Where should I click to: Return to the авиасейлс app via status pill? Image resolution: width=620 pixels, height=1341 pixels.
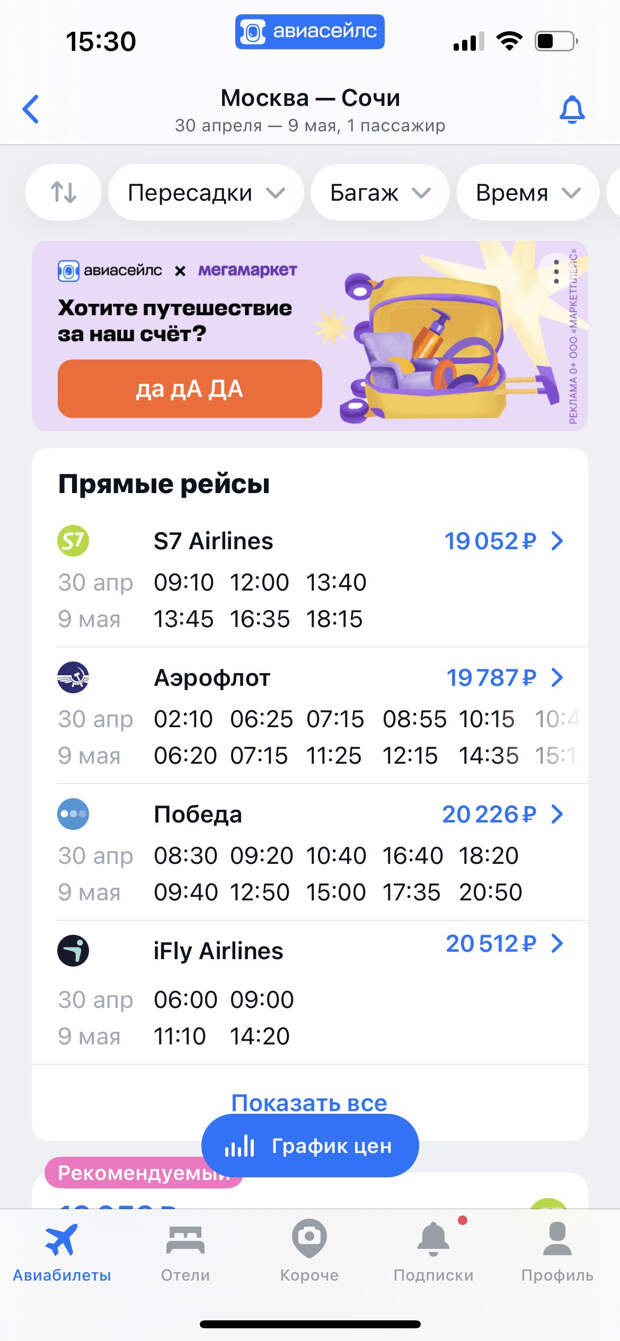pyautogui.click(x=310, y=32)
